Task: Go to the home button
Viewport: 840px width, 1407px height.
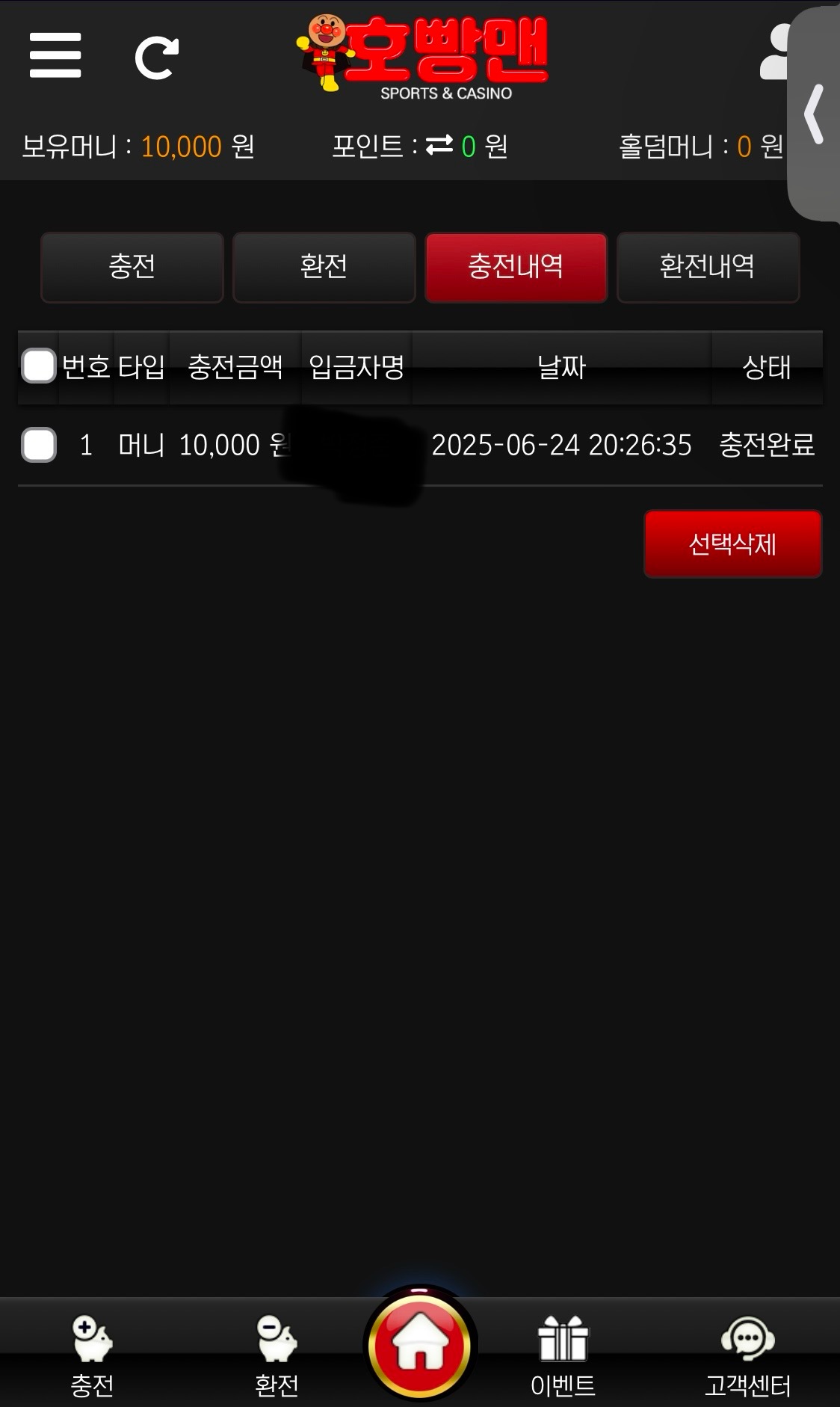Action: (420, 1344)
